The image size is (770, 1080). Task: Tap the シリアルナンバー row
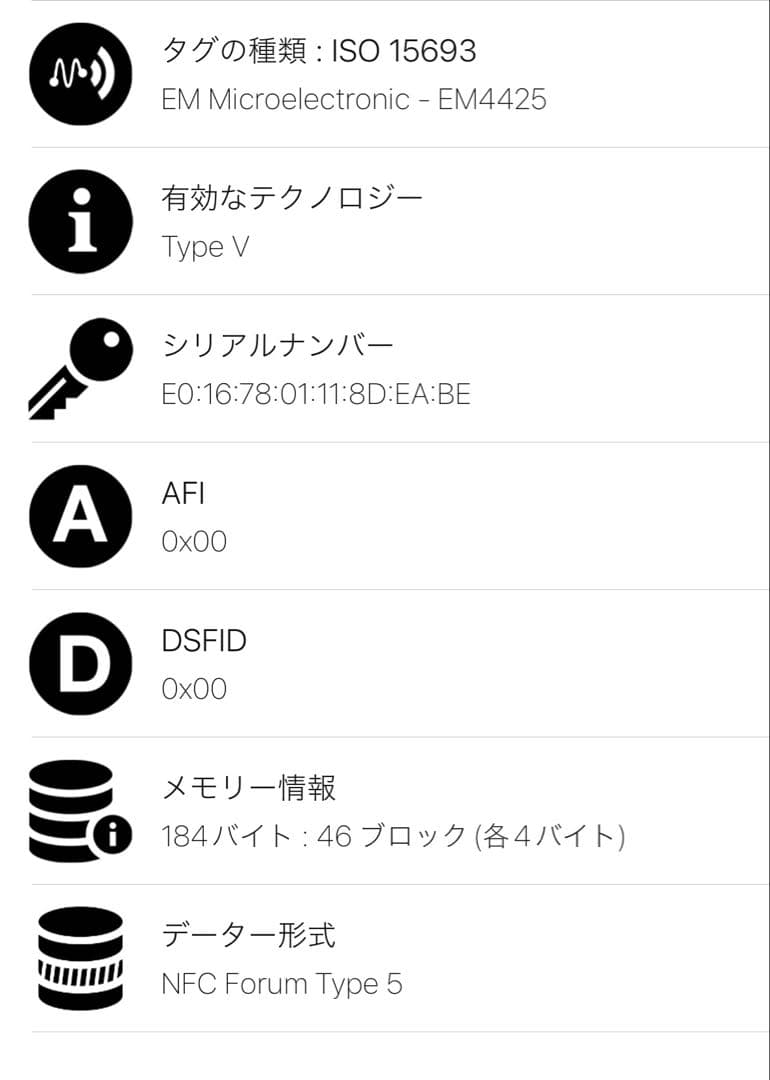[x=385, y=369]
